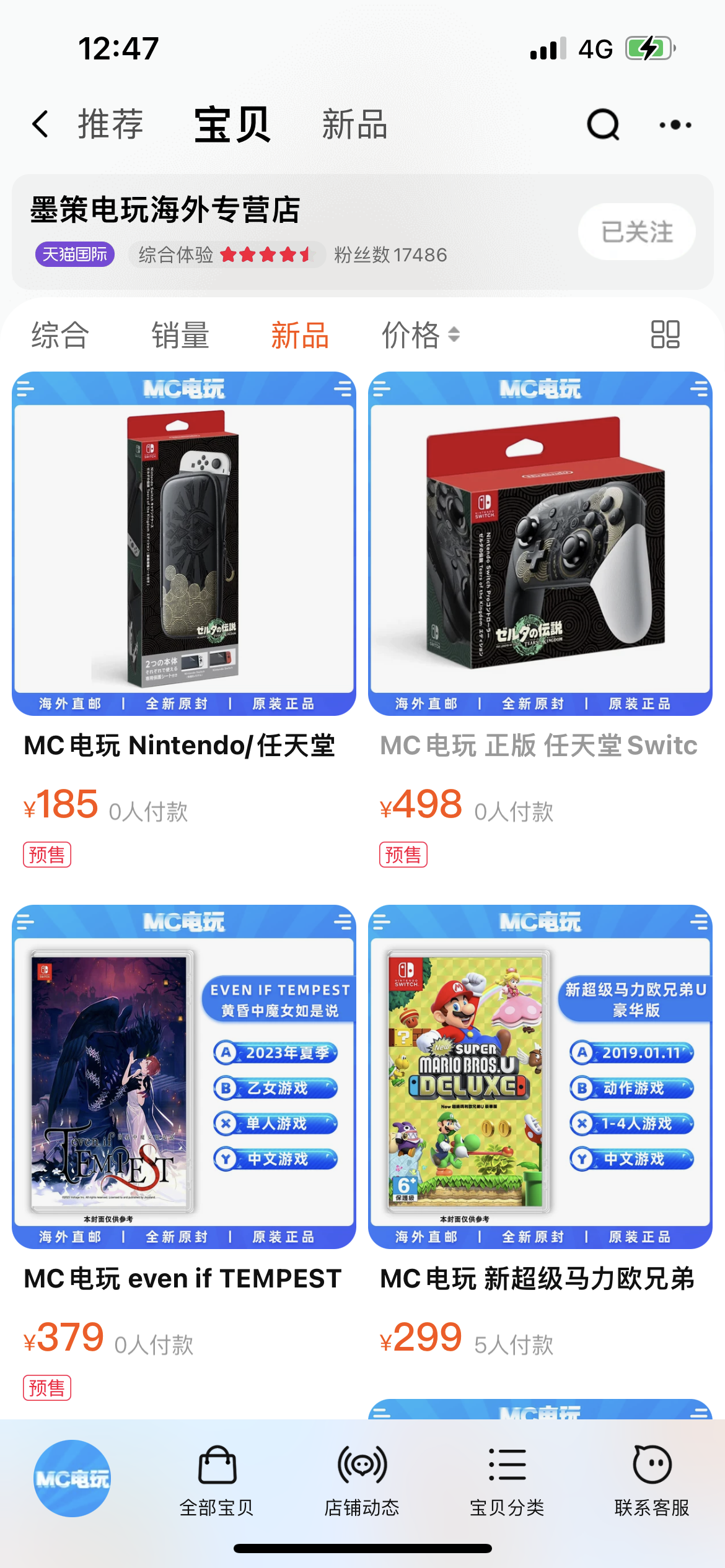Select the 宝贝 top tab
Image resolution: width=725 pixels, height=1568 pixels.
[x=232, y=124]
